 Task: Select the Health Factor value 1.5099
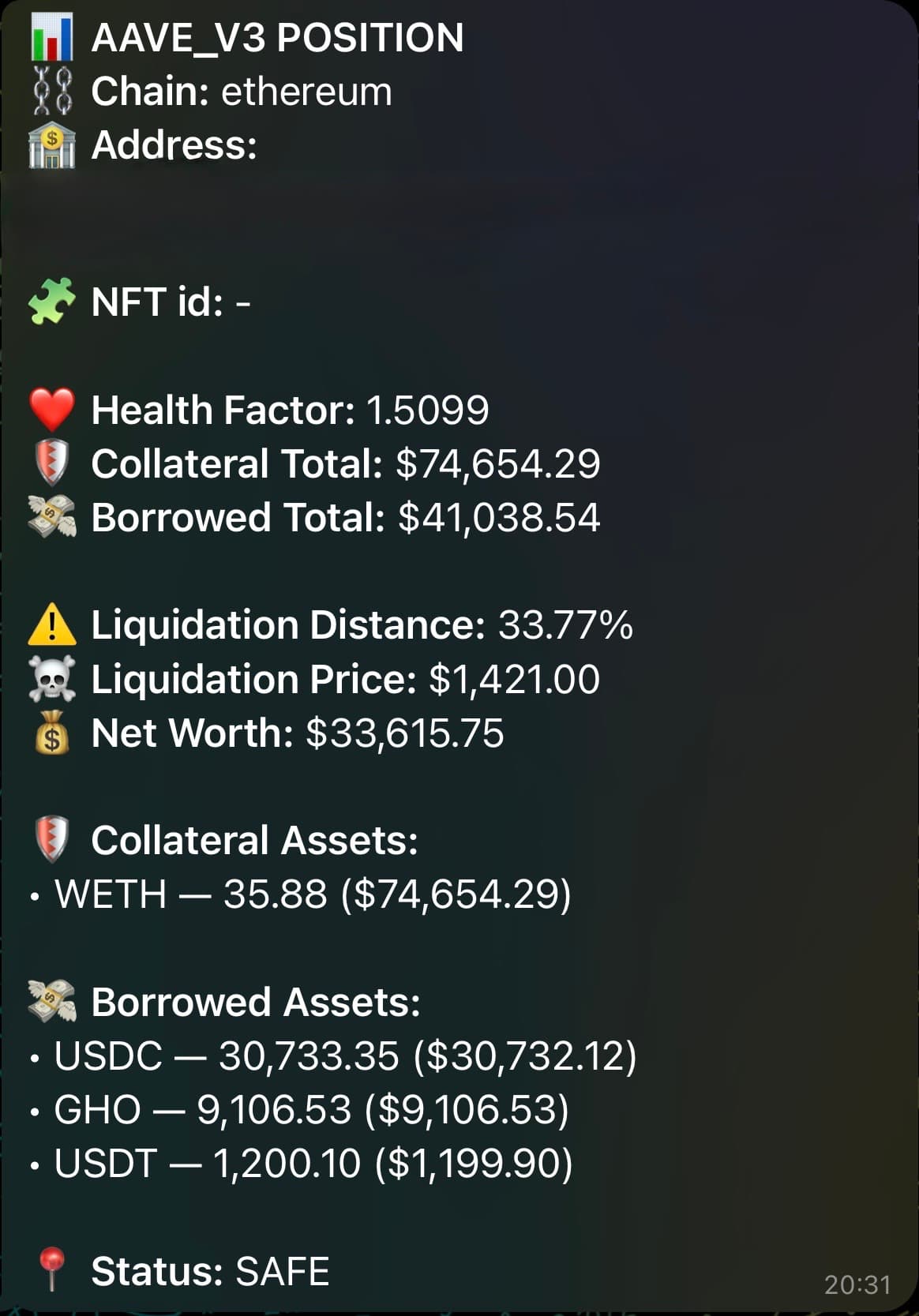click(429, 409)
